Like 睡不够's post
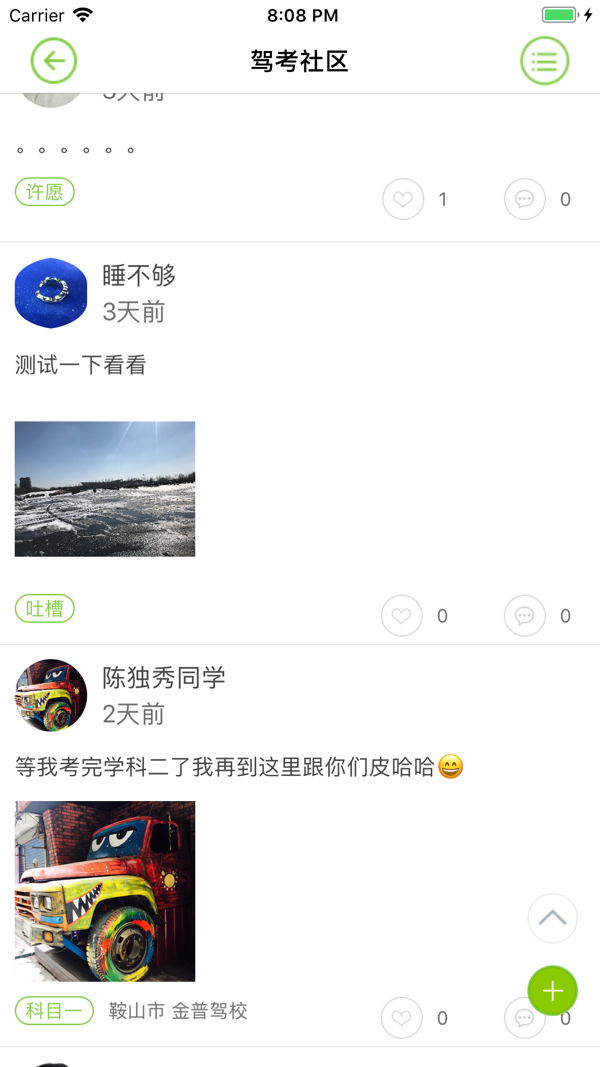 point(402,616)
